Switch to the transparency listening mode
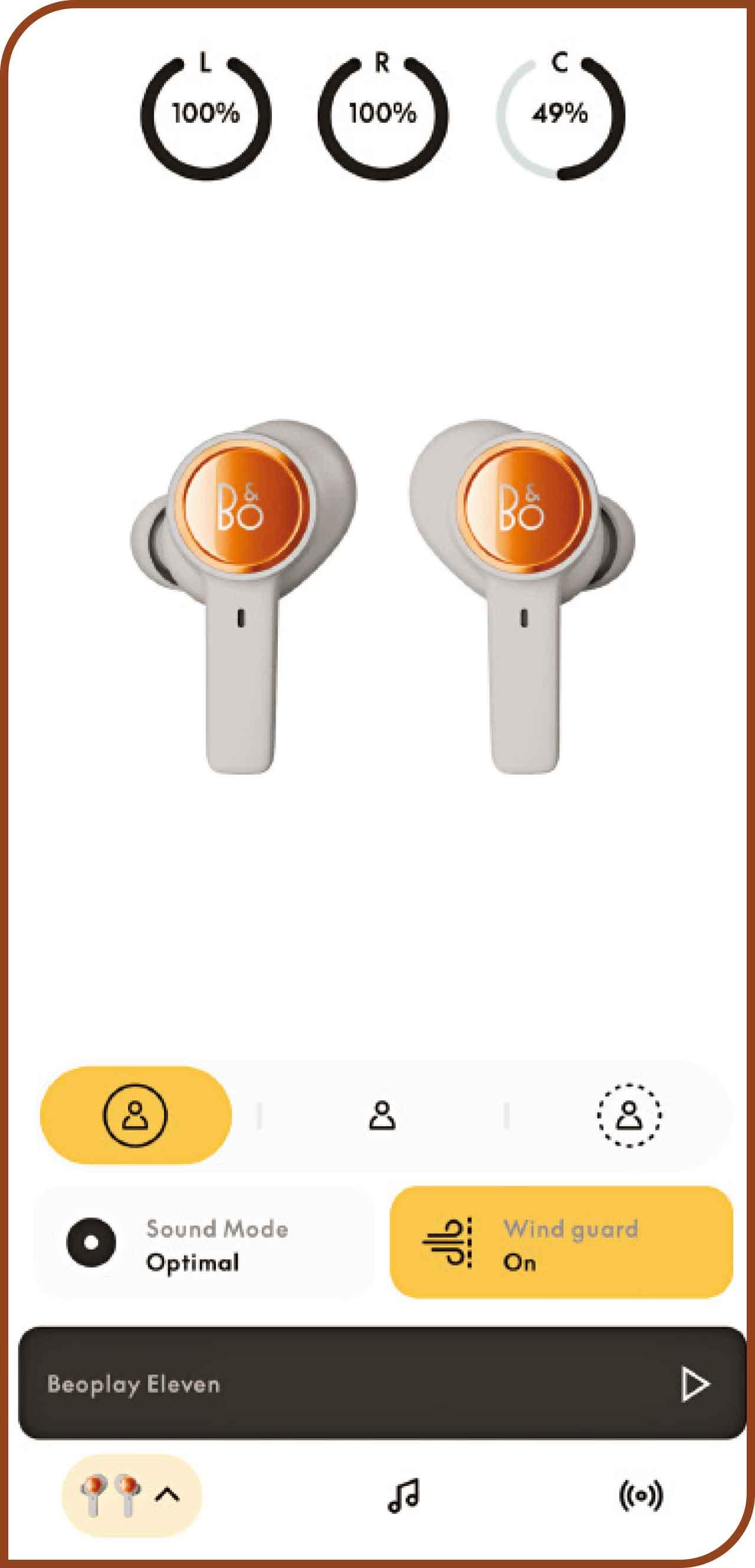This screenshot has width=755, height=1568. (x=628, y=1115)
